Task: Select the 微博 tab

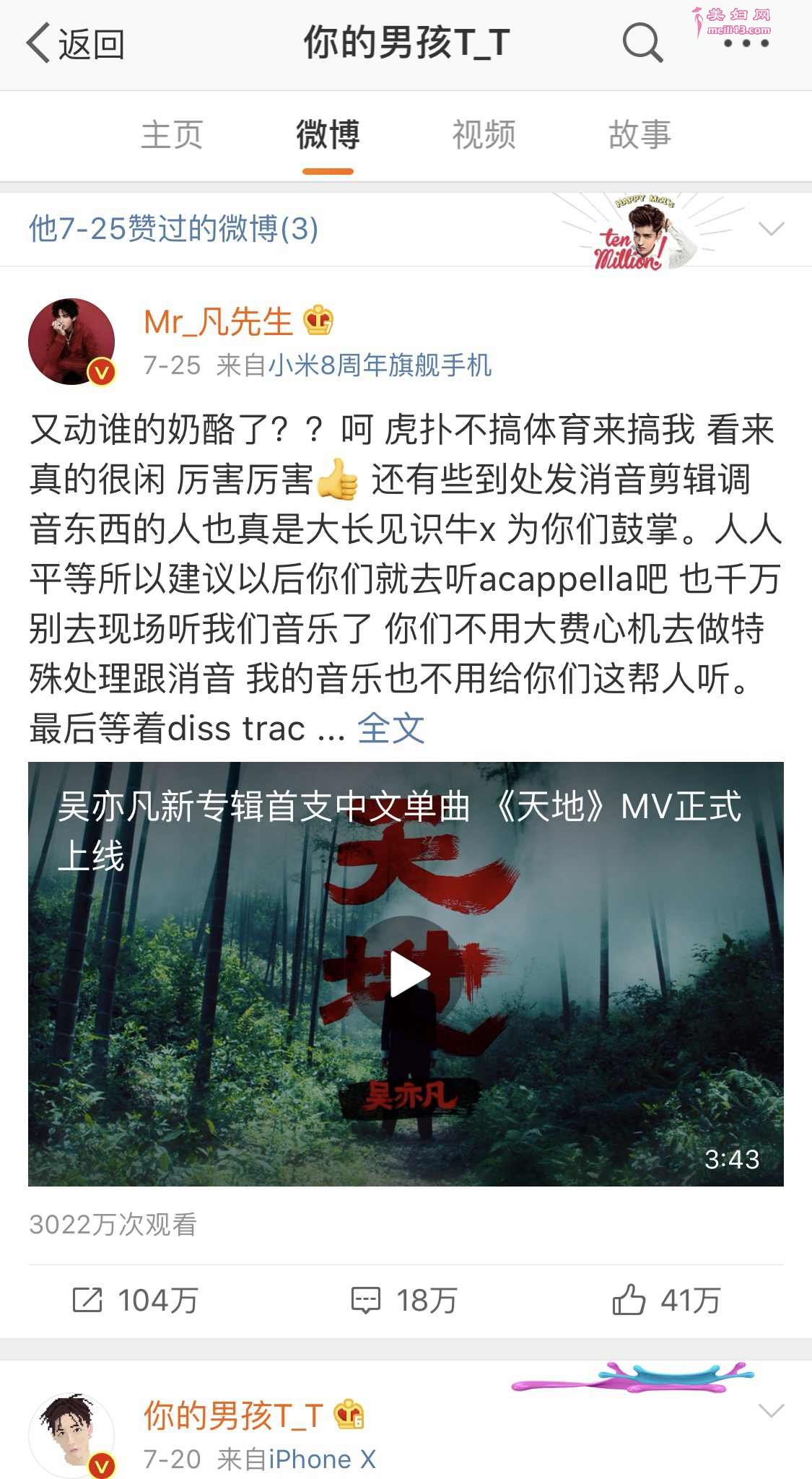Action: click(328, 135)
